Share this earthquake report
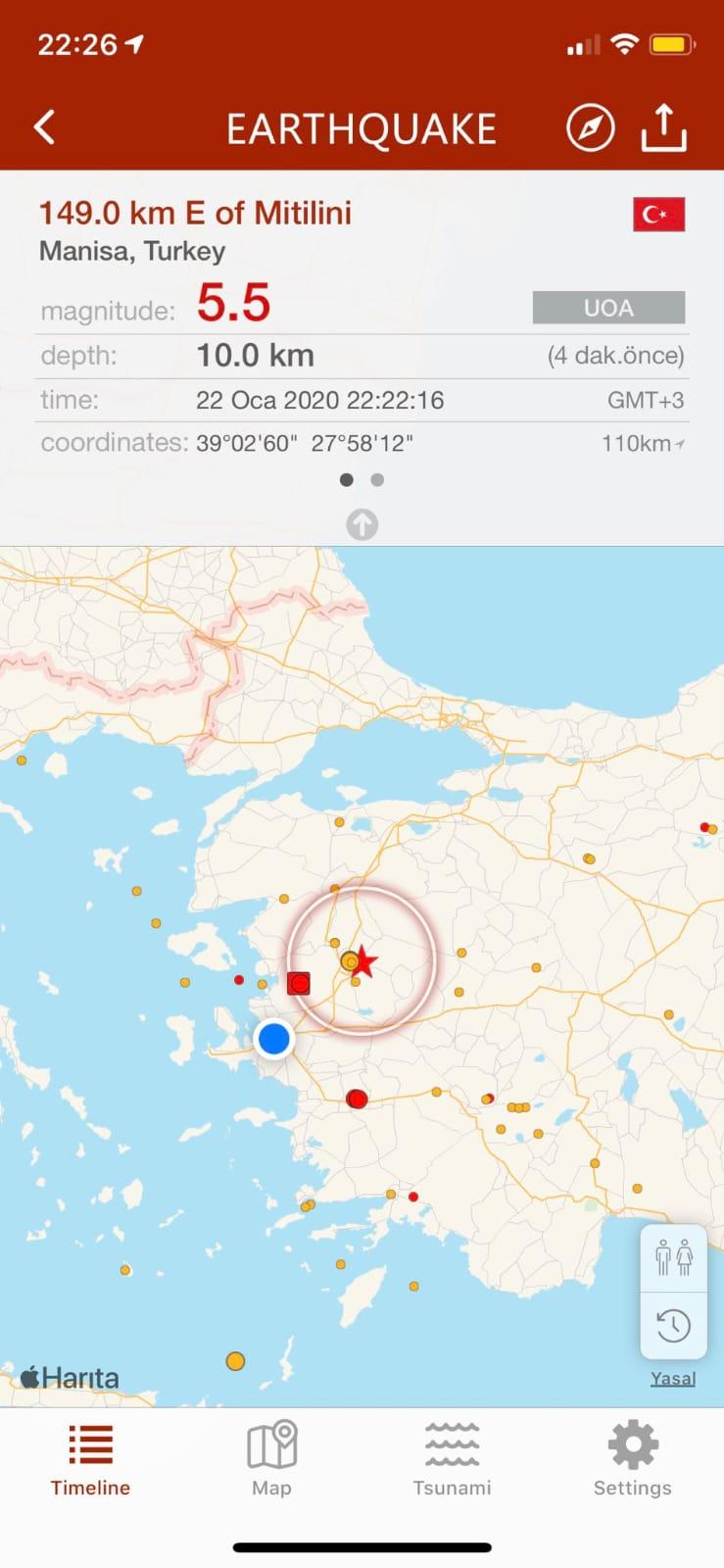 [x=664, y=127]
